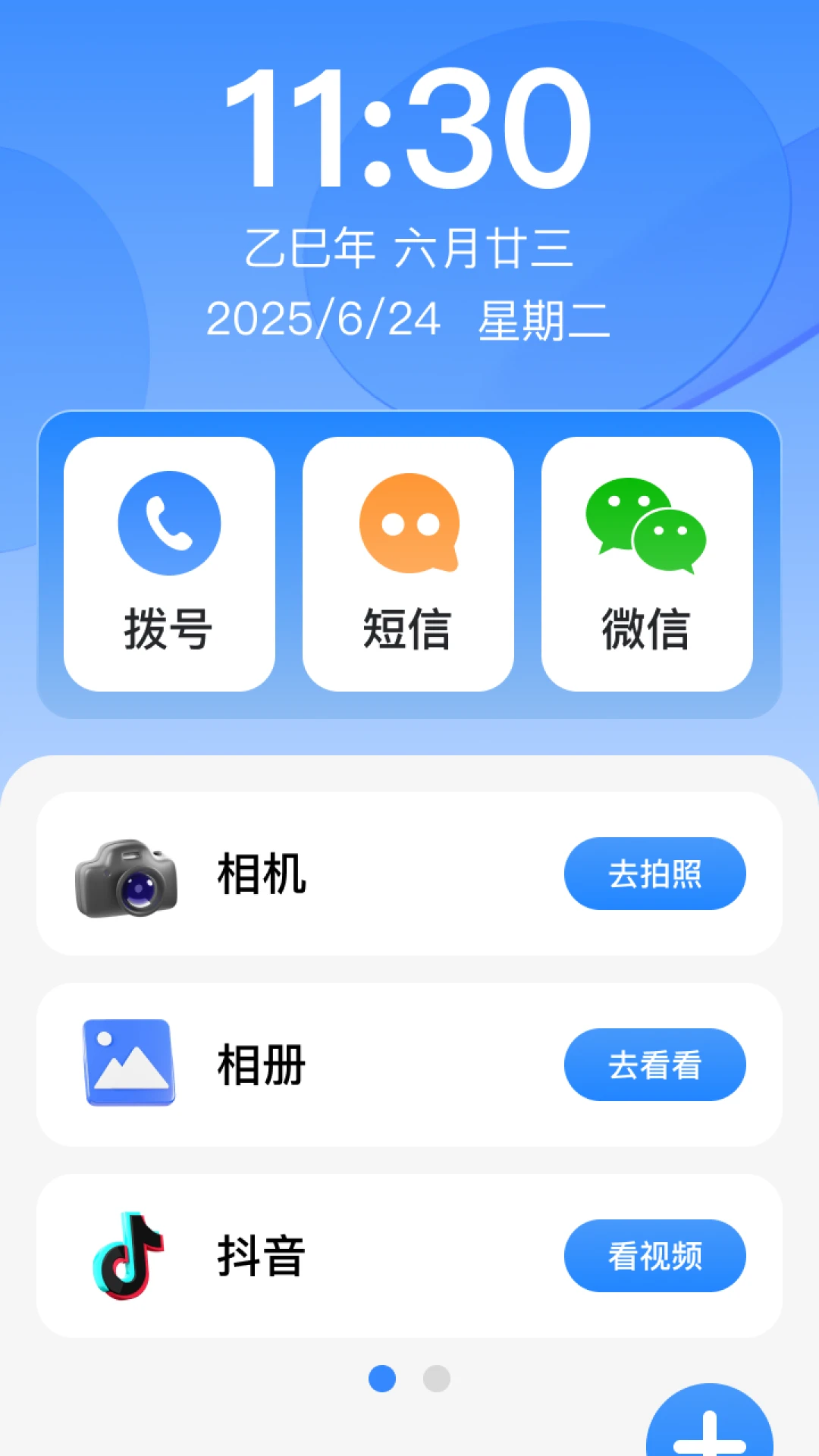Launch 微信 from the shortcut tile
The image size is (819, 1456).
(647, 563)
